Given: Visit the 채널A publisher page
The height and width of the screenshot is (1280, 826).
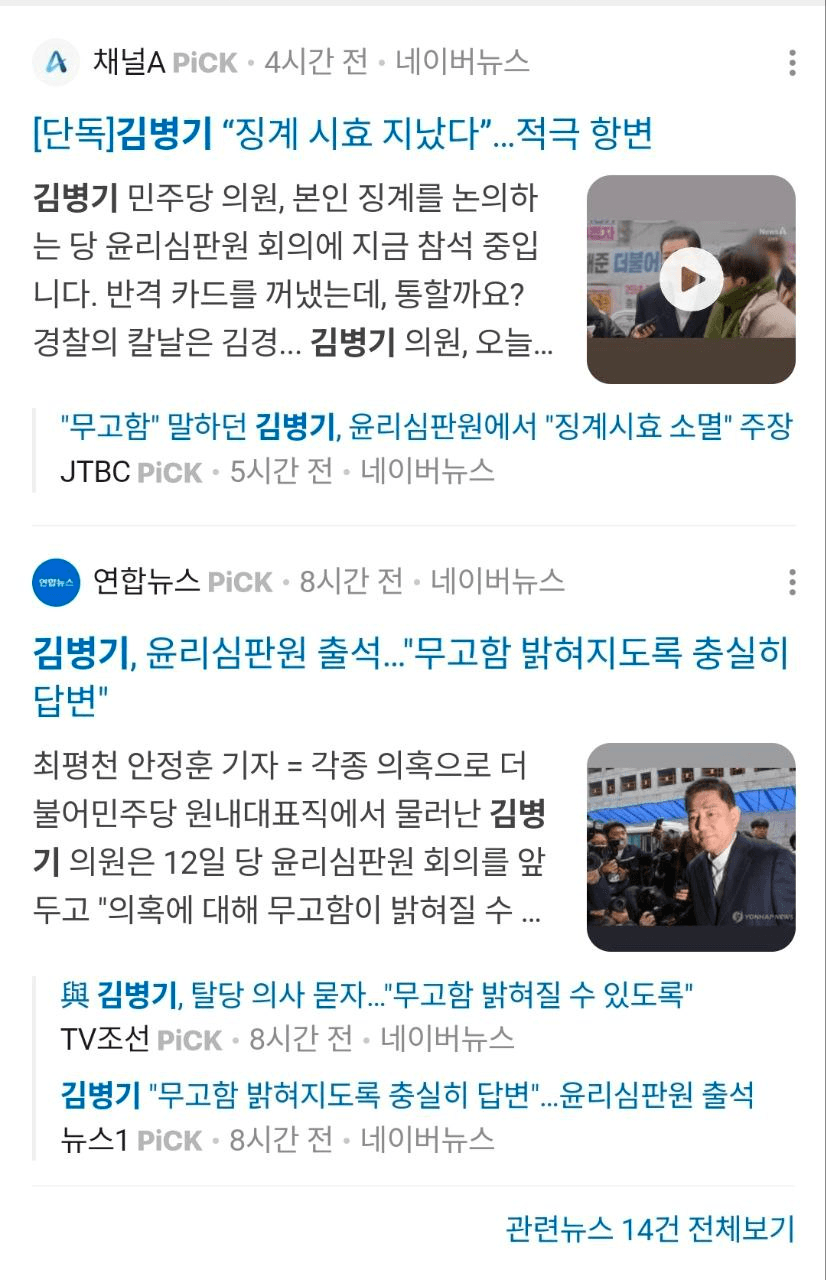Looking at the screenshot, I should tap(128, 63).
